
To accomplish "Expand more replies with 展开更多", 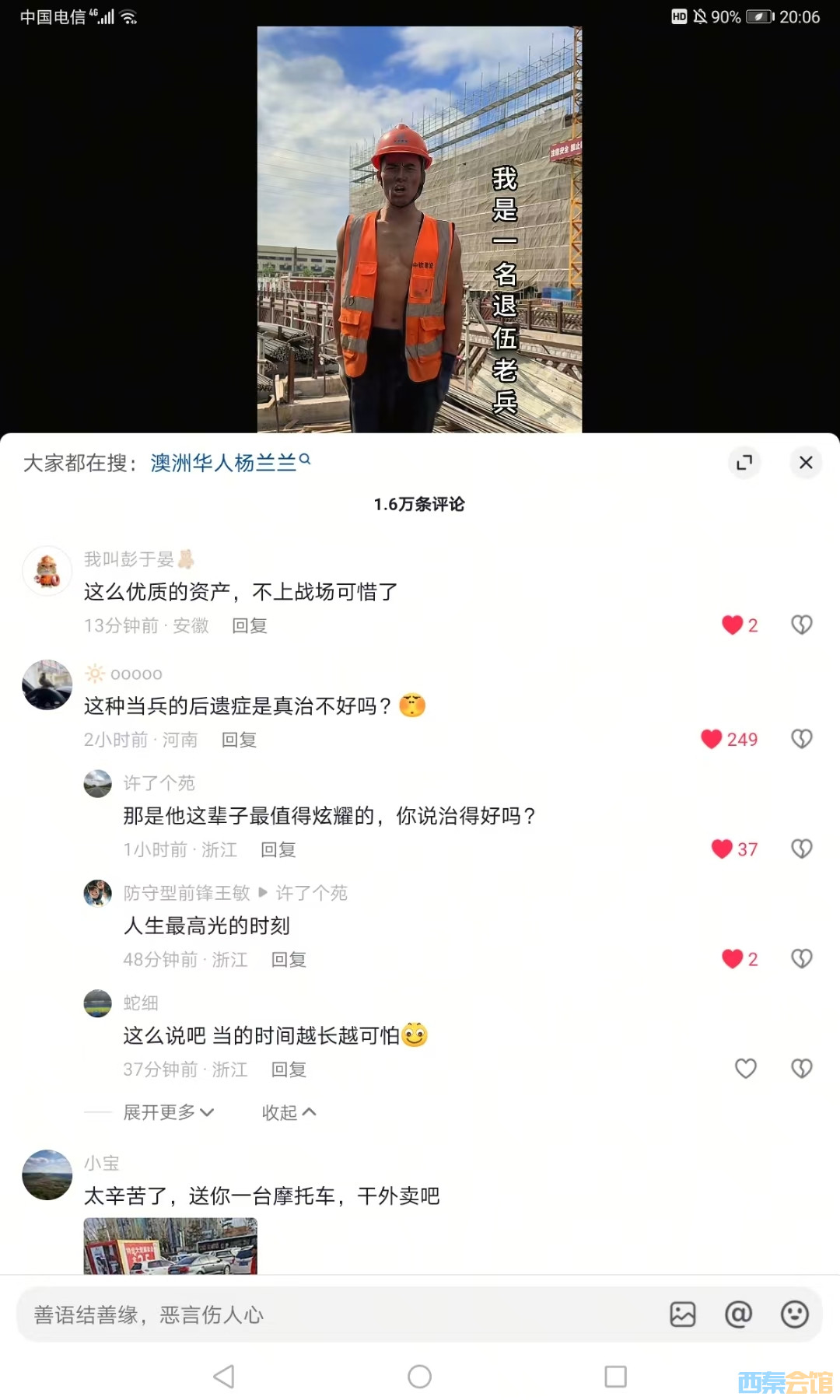I will pos(168,1112).
